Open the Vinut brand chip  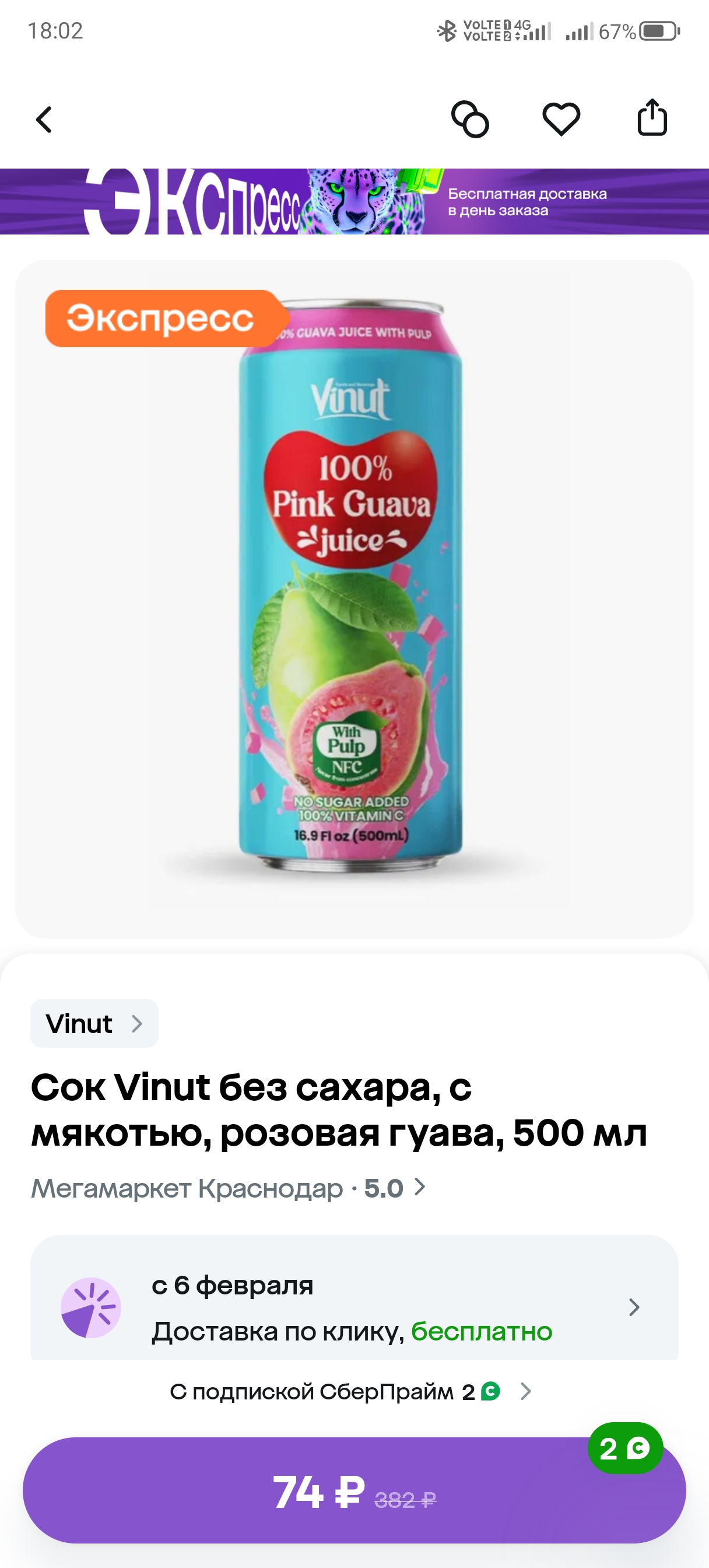point(94,1024)
